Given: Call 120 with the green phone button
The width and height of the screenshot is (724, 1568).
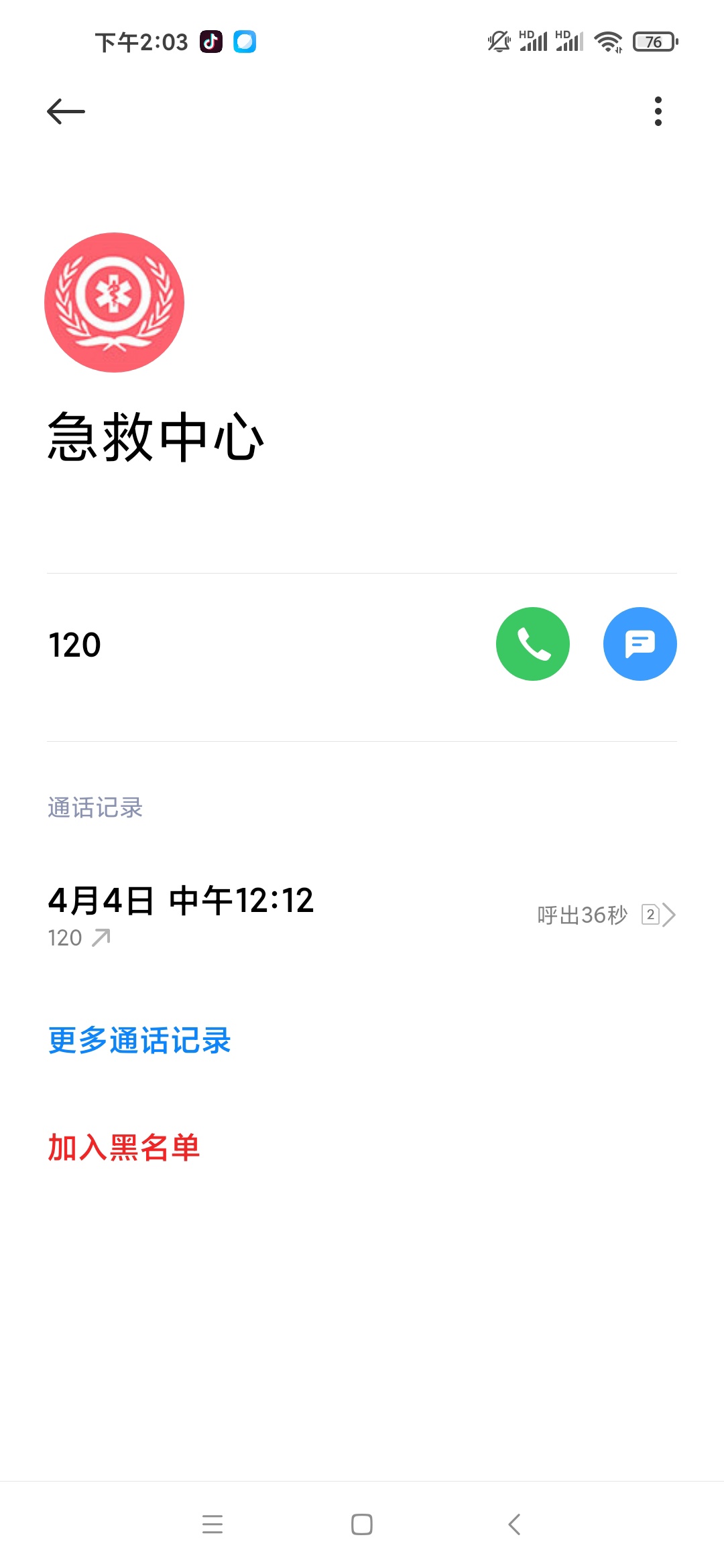Looking at the screenshot, I should tap(533, 644).
